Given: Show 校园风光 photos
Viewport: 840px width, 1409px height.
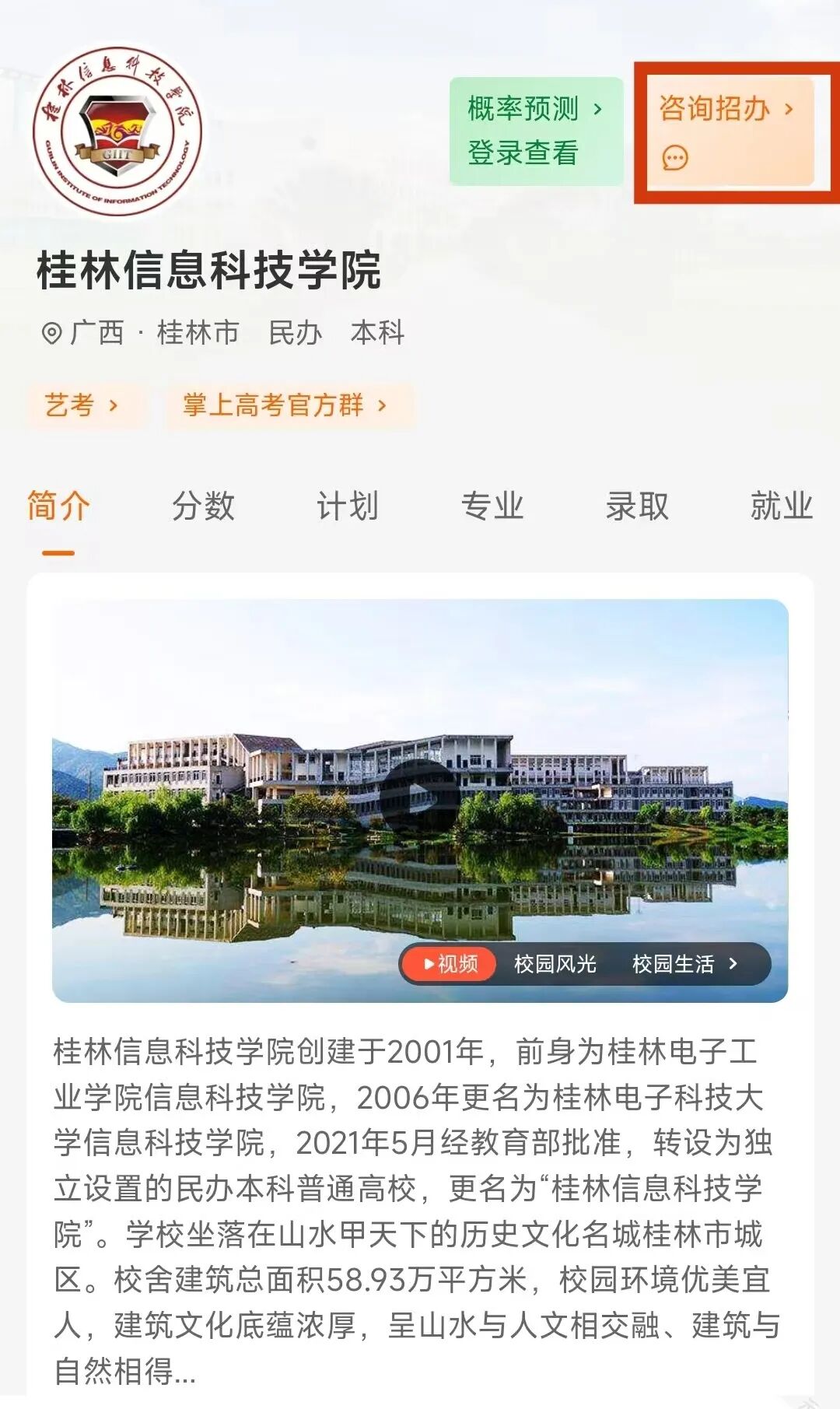Looking at the screenshot, I should coord(555,965).
